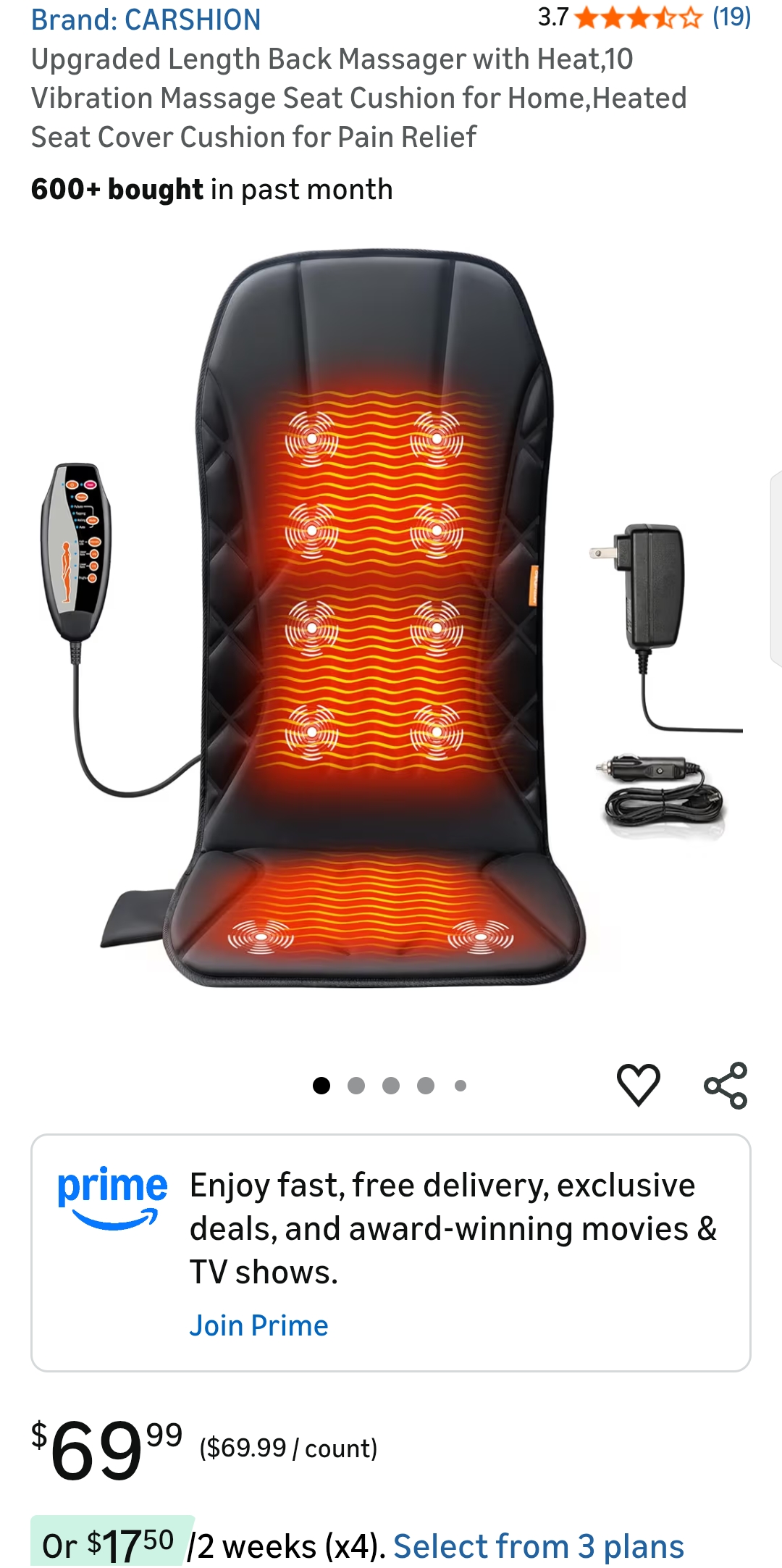Click Join Prime
The height and width of the screenshot is (1568, 782).
[x=258, y=1325]
